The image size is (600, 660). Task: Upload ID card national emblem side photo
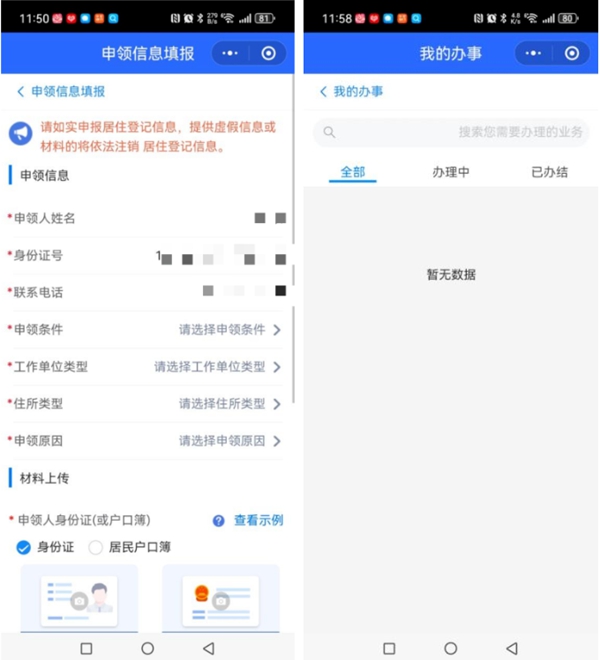[221, 600]
